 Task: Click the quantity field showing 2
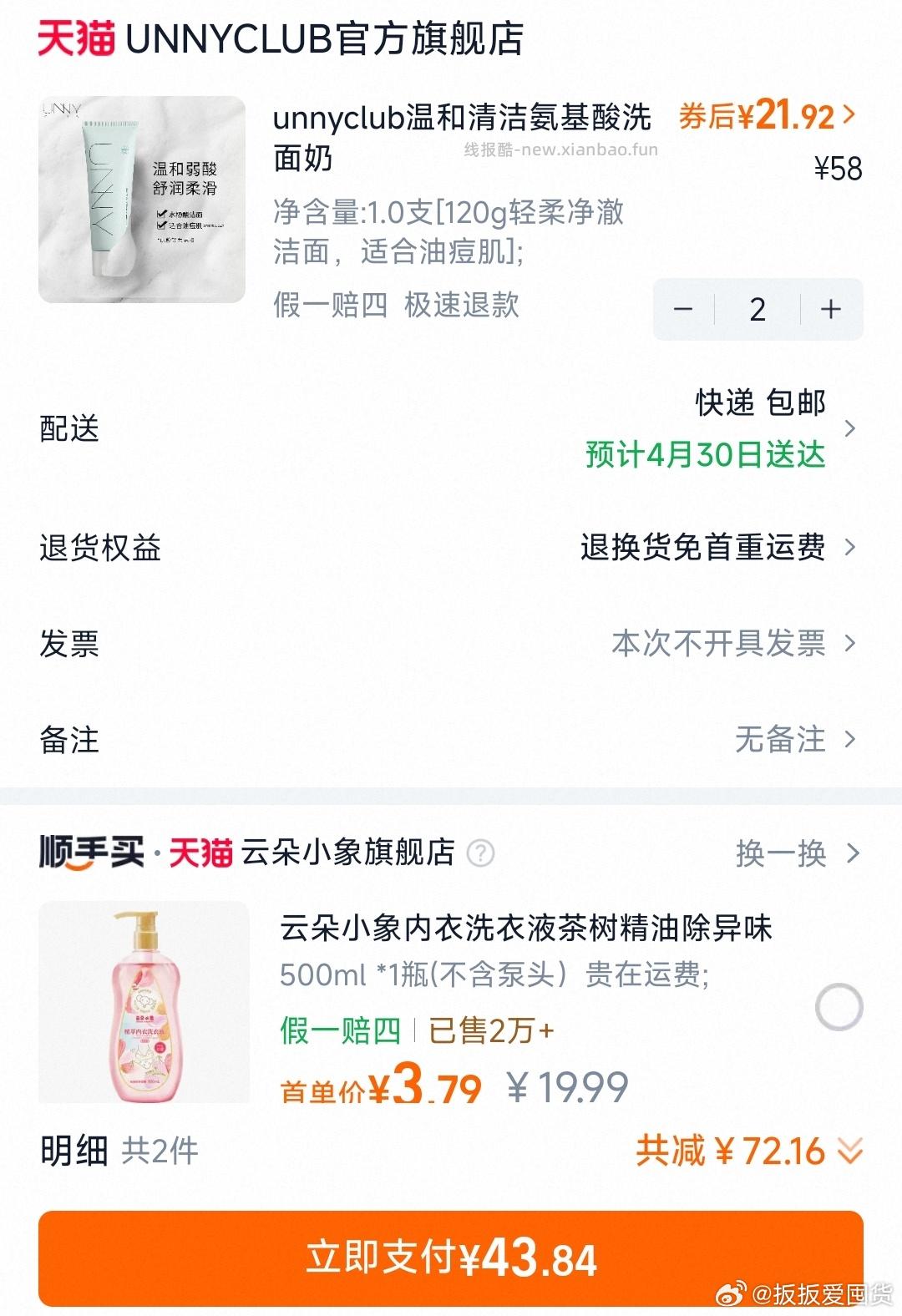click(x=757, y=310)
